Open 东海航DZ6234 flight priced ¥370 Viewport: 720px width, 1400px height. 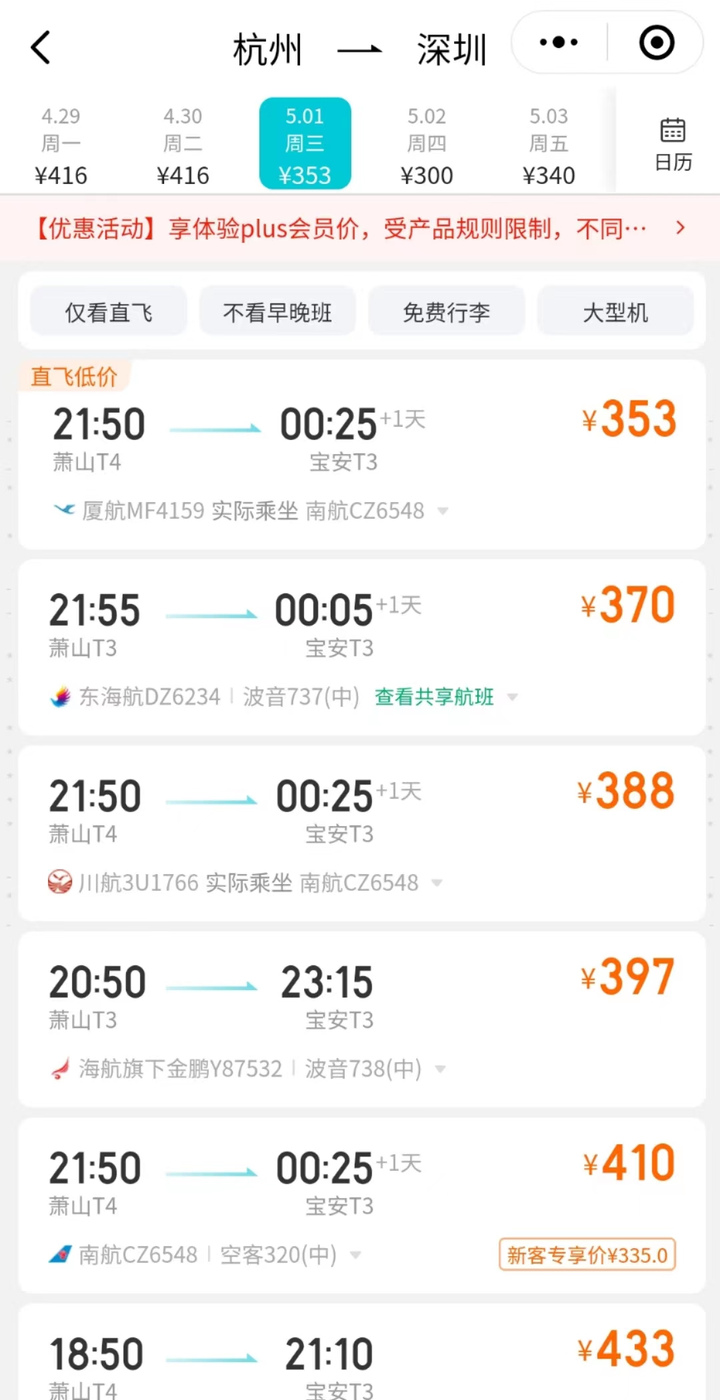pos(362,647)
